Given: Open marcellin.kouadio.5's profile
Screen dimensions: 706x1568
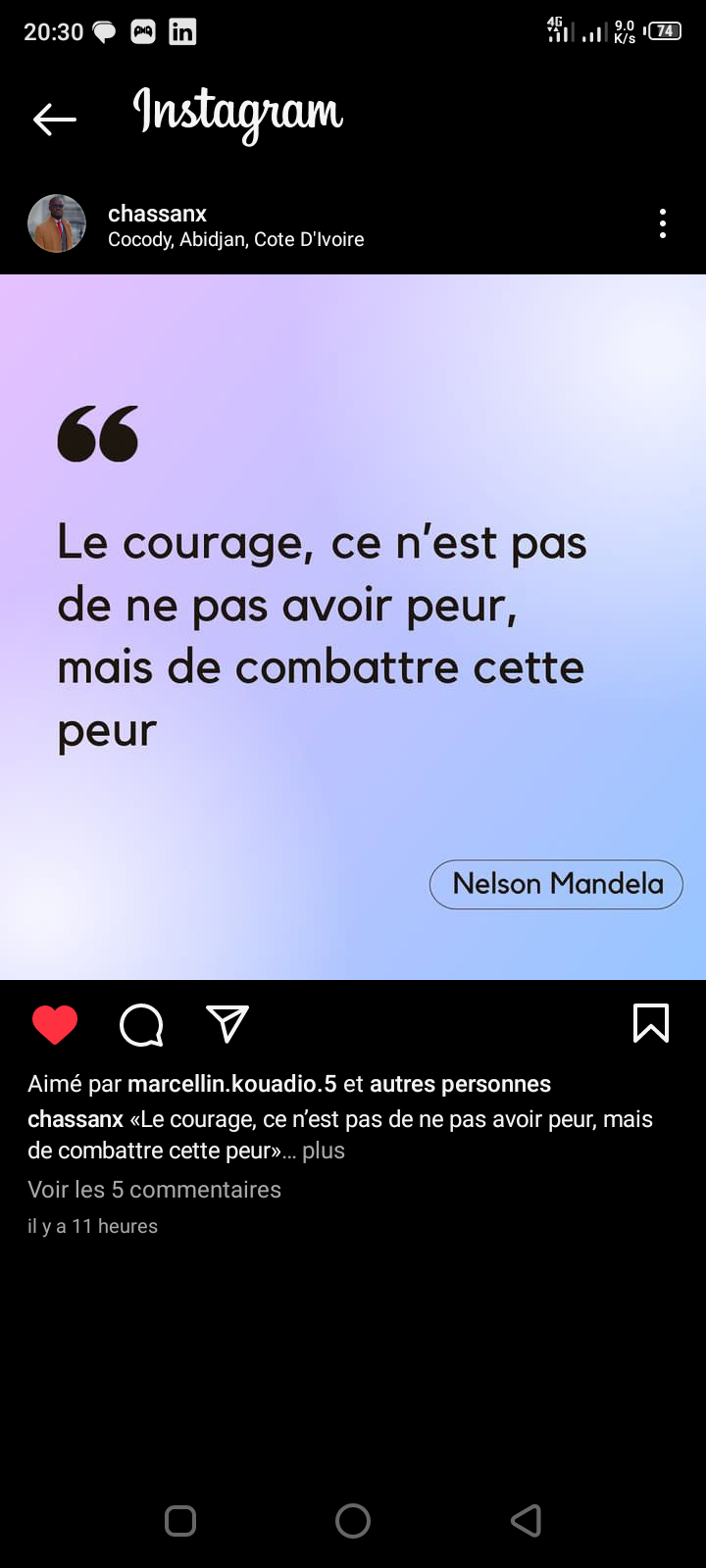Looking at the screenshot, I should click(x=232, y=1084).
